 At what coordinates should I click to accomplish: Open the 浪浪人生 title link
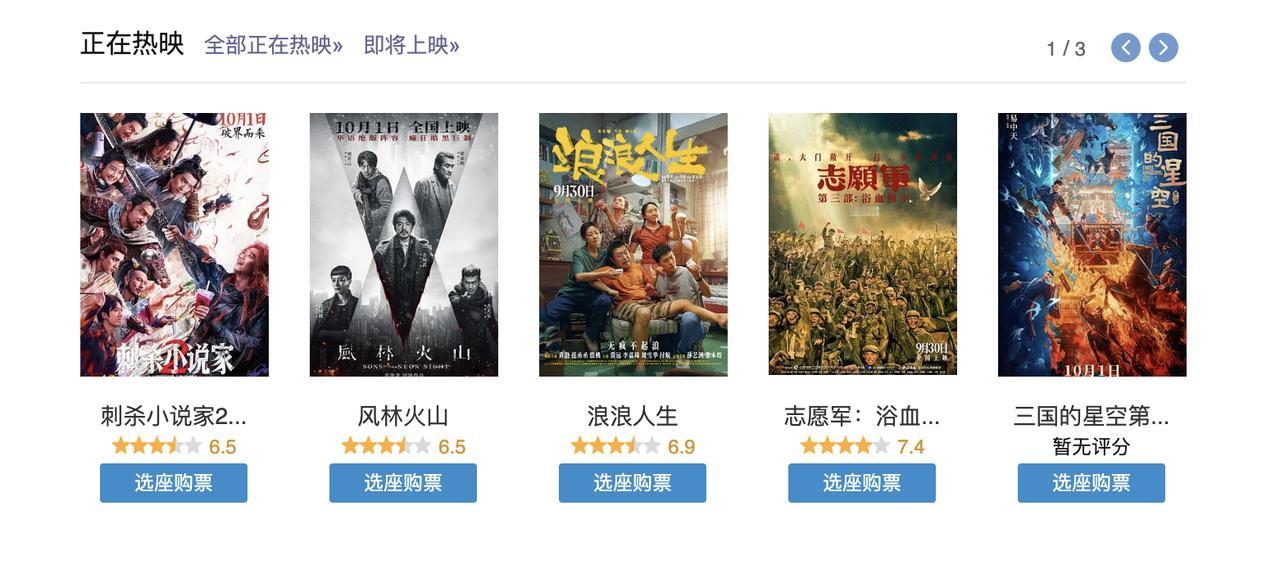(632, 416)
